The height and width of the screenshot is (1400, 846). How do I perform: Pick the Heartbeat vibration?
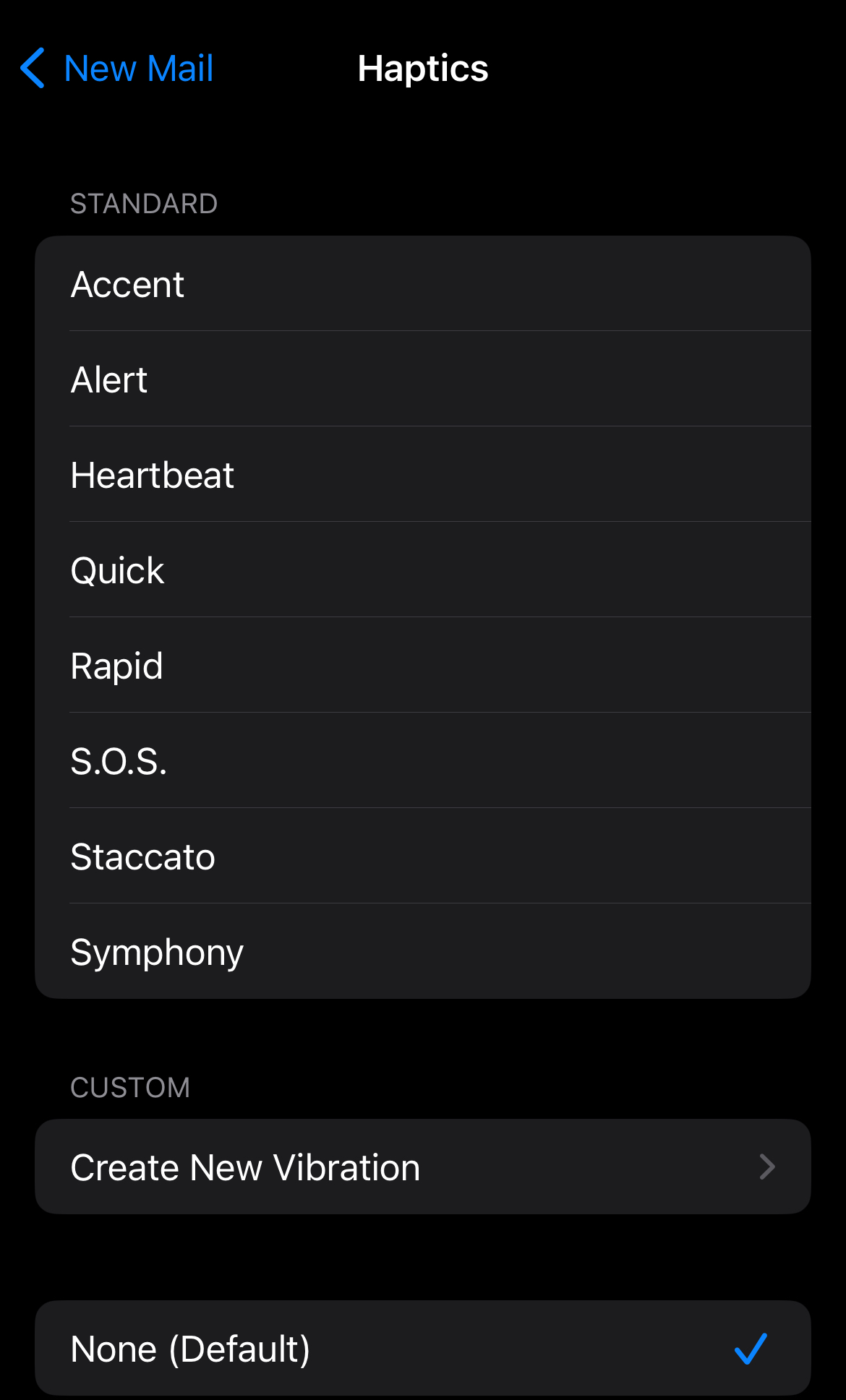[422, 475]
